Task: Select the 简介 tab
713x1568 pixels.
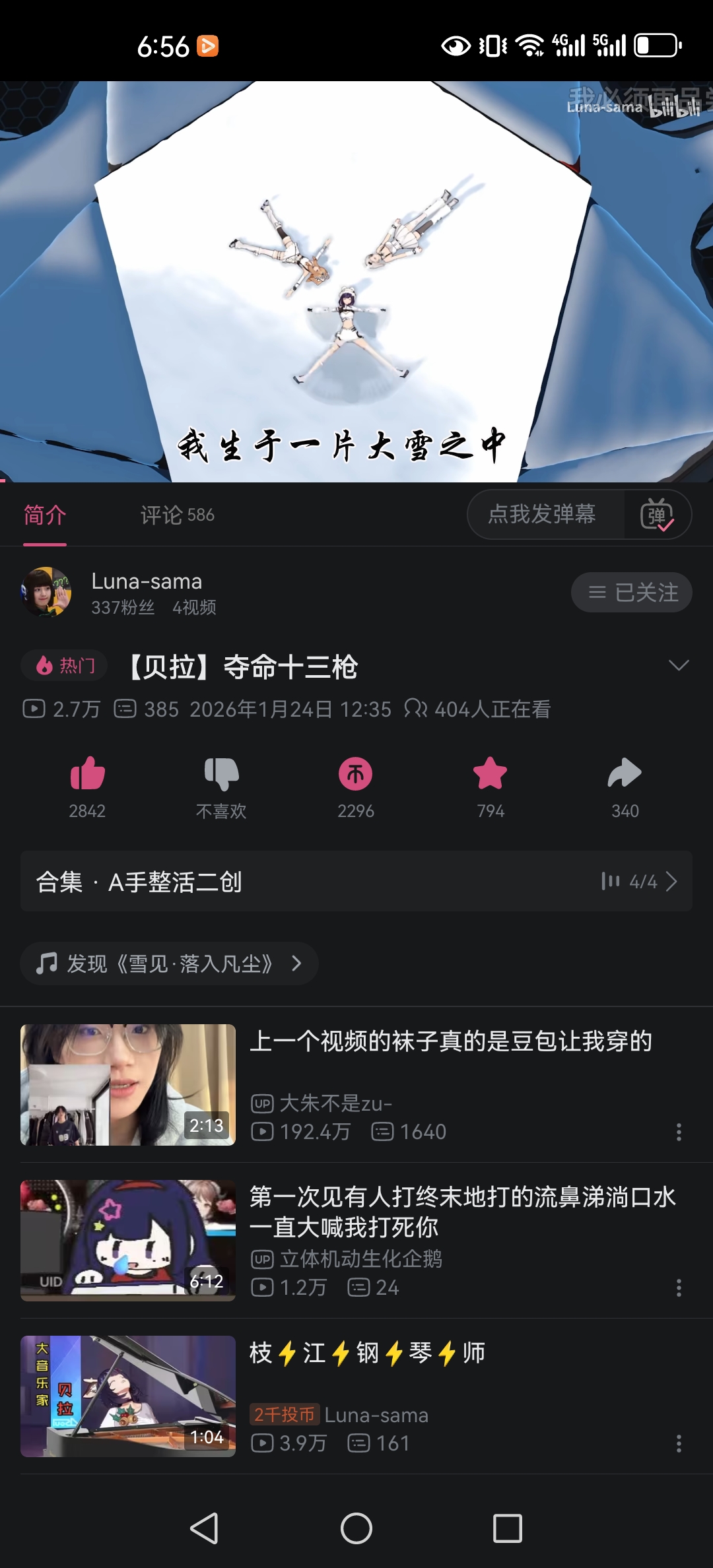Action: coord(45,515)
